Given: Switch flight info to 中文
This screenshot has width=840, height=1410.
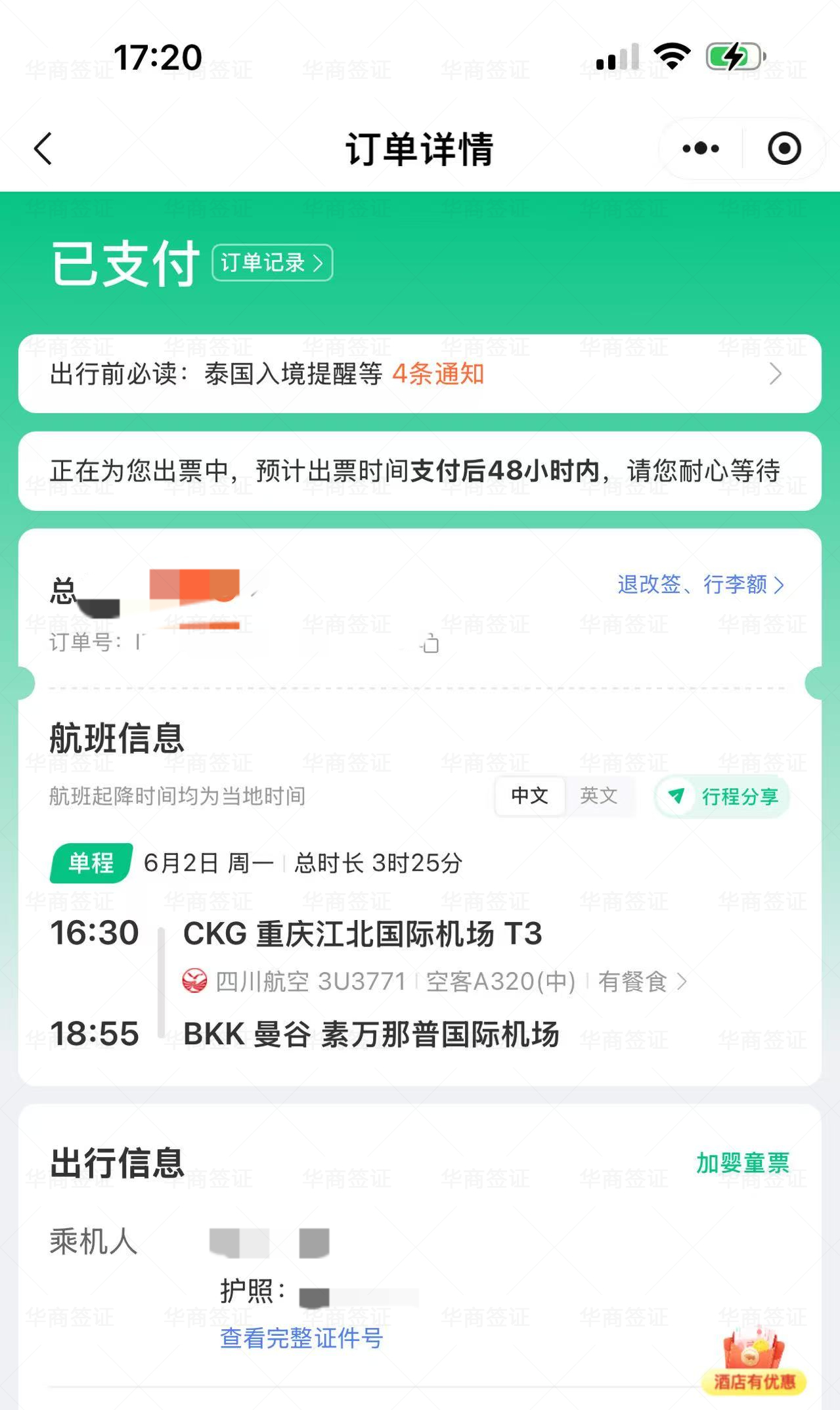Looking at the screenshot, I should coord(529,796).
